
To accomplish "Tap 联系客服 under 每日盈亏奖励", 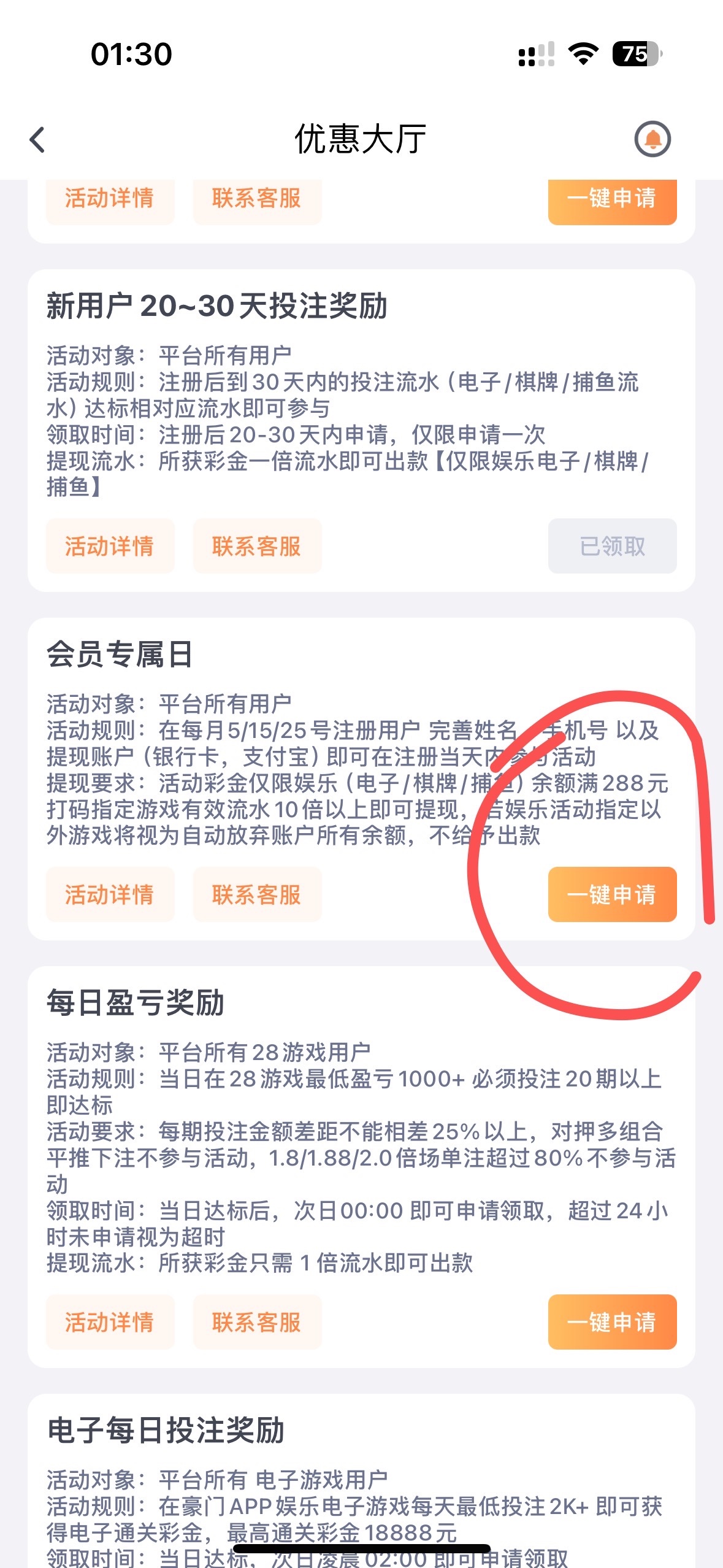I will 257,1322.
